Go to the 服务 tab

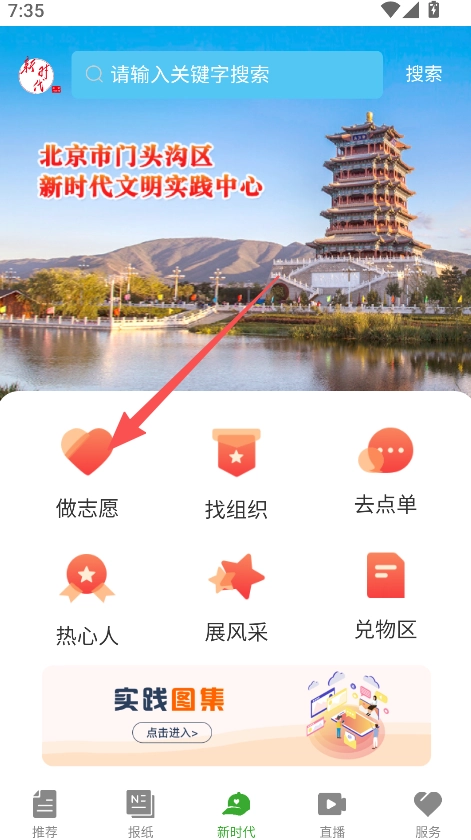pyautogui.click(x=428, y=814)
